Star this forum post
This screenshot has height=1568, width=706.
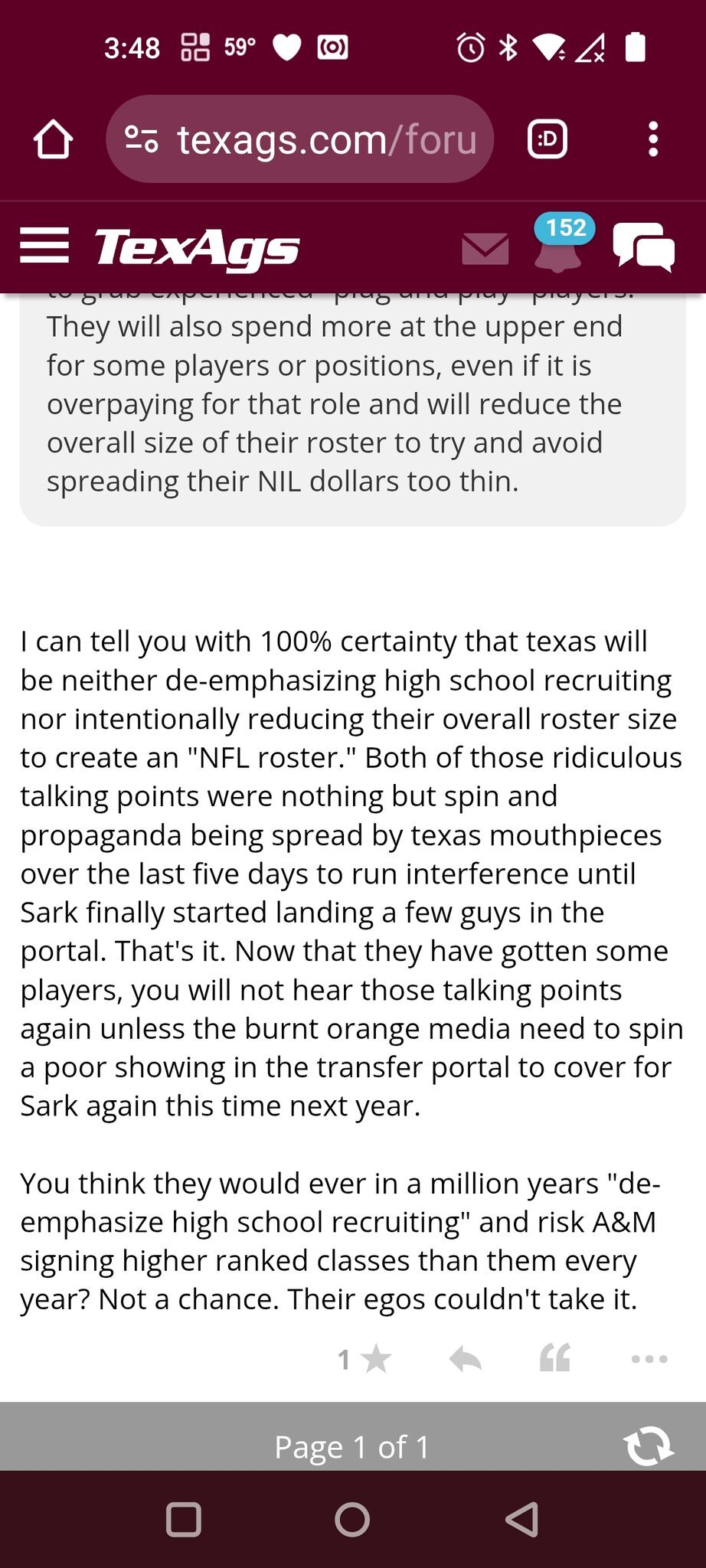(x=375, y=1360)
